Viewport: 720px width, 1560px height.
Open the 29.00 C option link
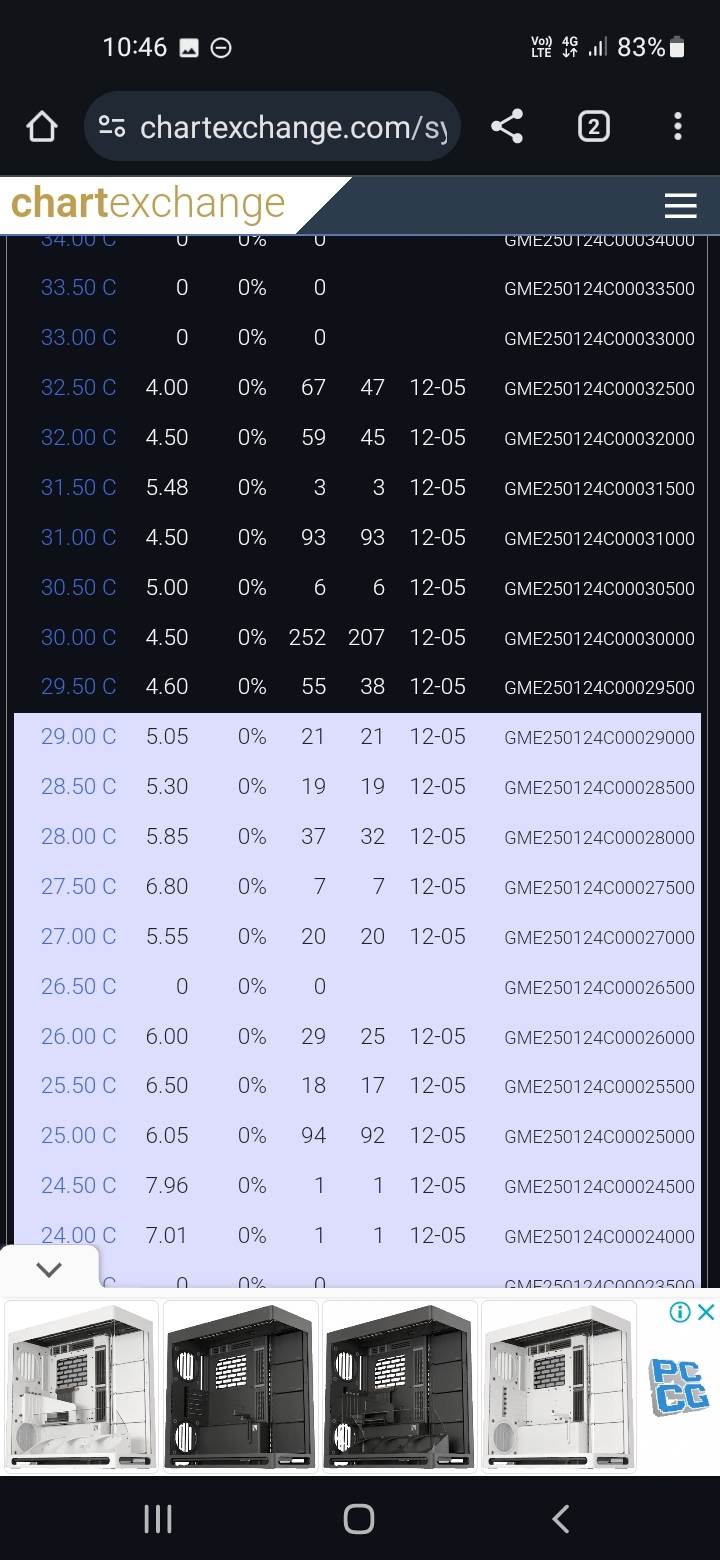click(78, 737)
